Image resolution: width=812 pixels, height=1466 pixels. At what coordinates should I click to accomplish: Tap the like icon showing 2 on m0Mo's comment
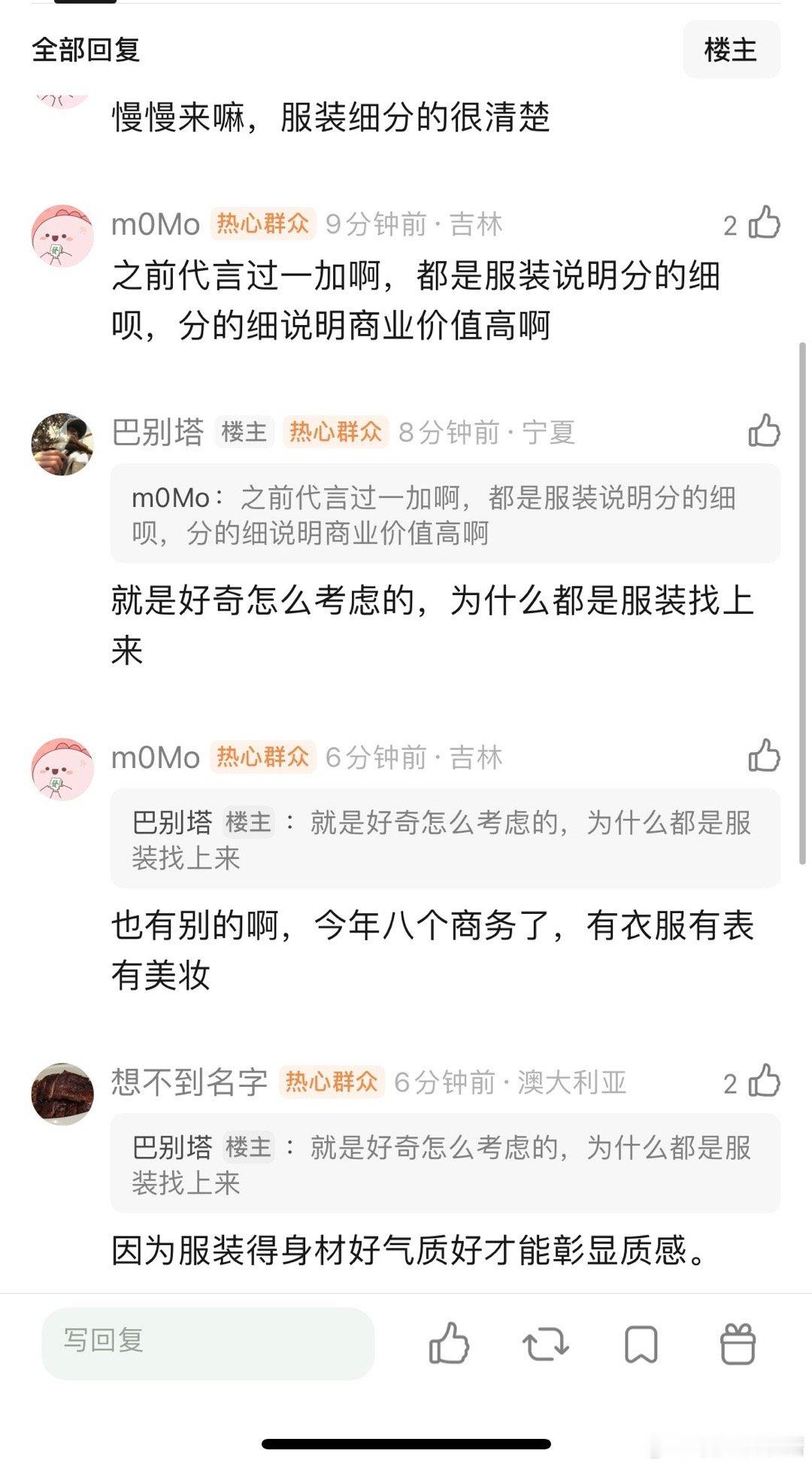coord(765,223)
